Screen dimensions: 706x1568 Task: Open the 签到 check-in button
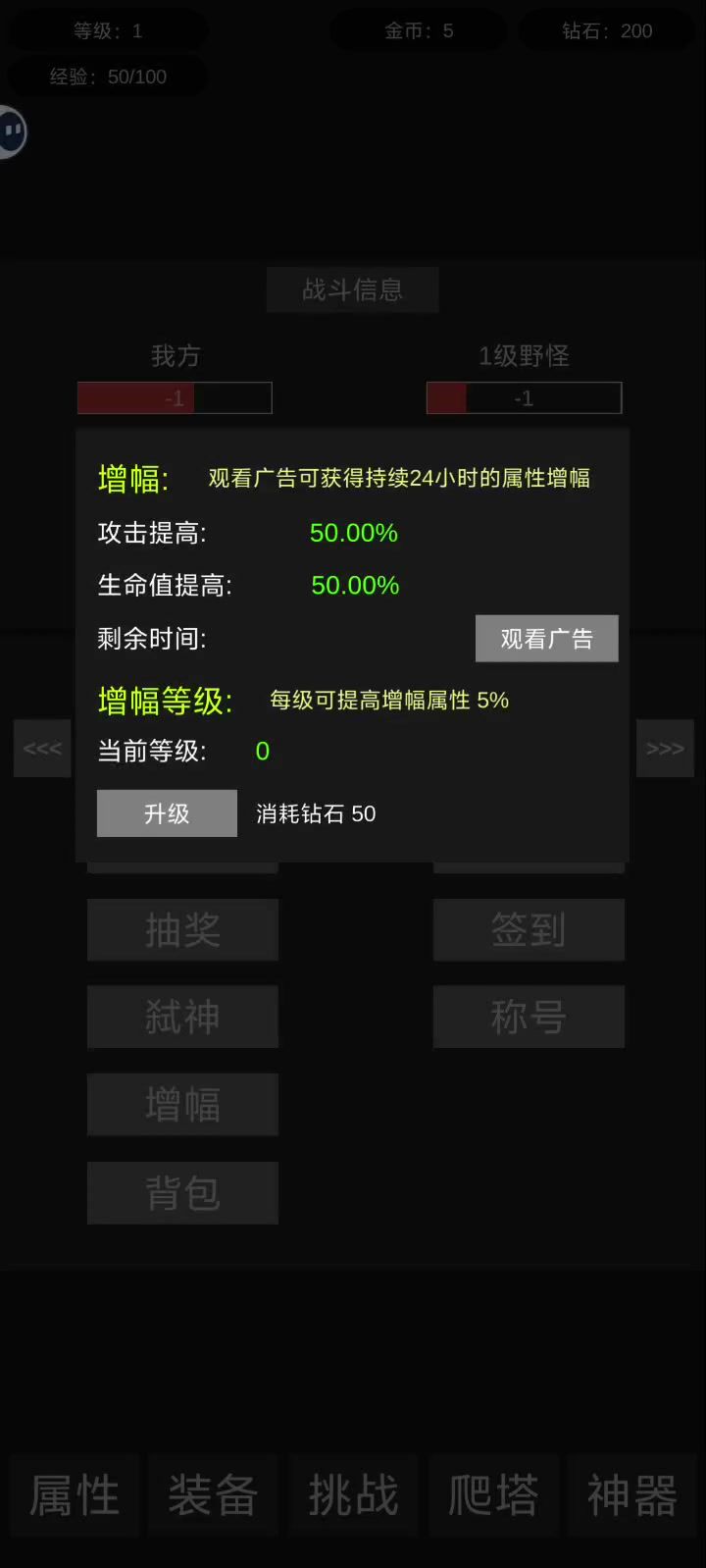pyautogui.click(x=529, y=929)
